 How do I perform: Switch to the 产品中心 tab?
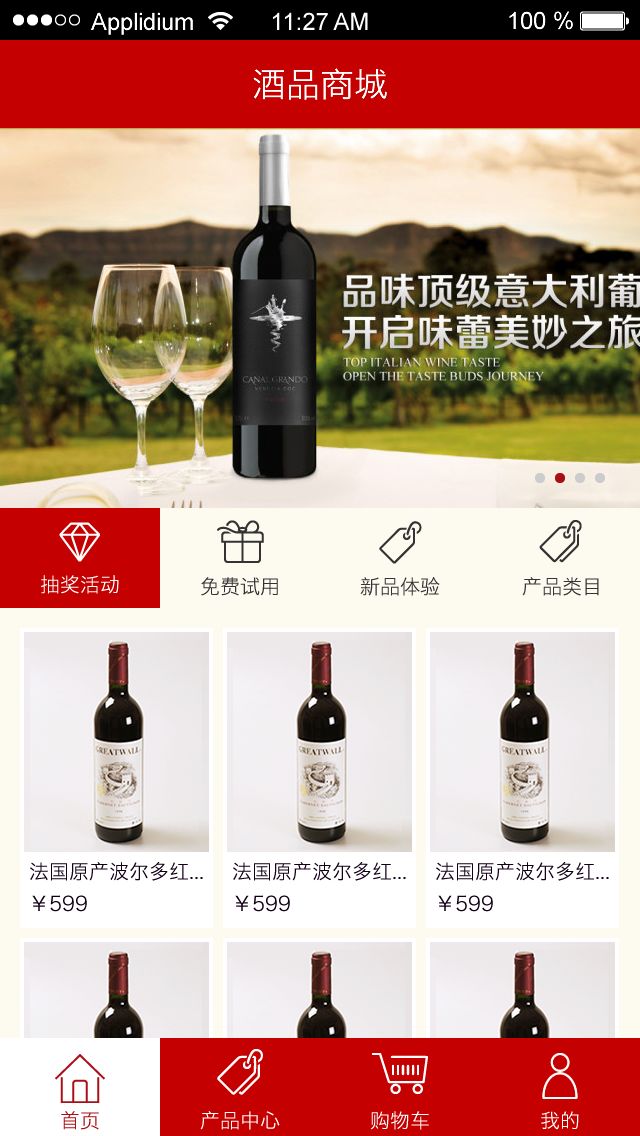240,1088
